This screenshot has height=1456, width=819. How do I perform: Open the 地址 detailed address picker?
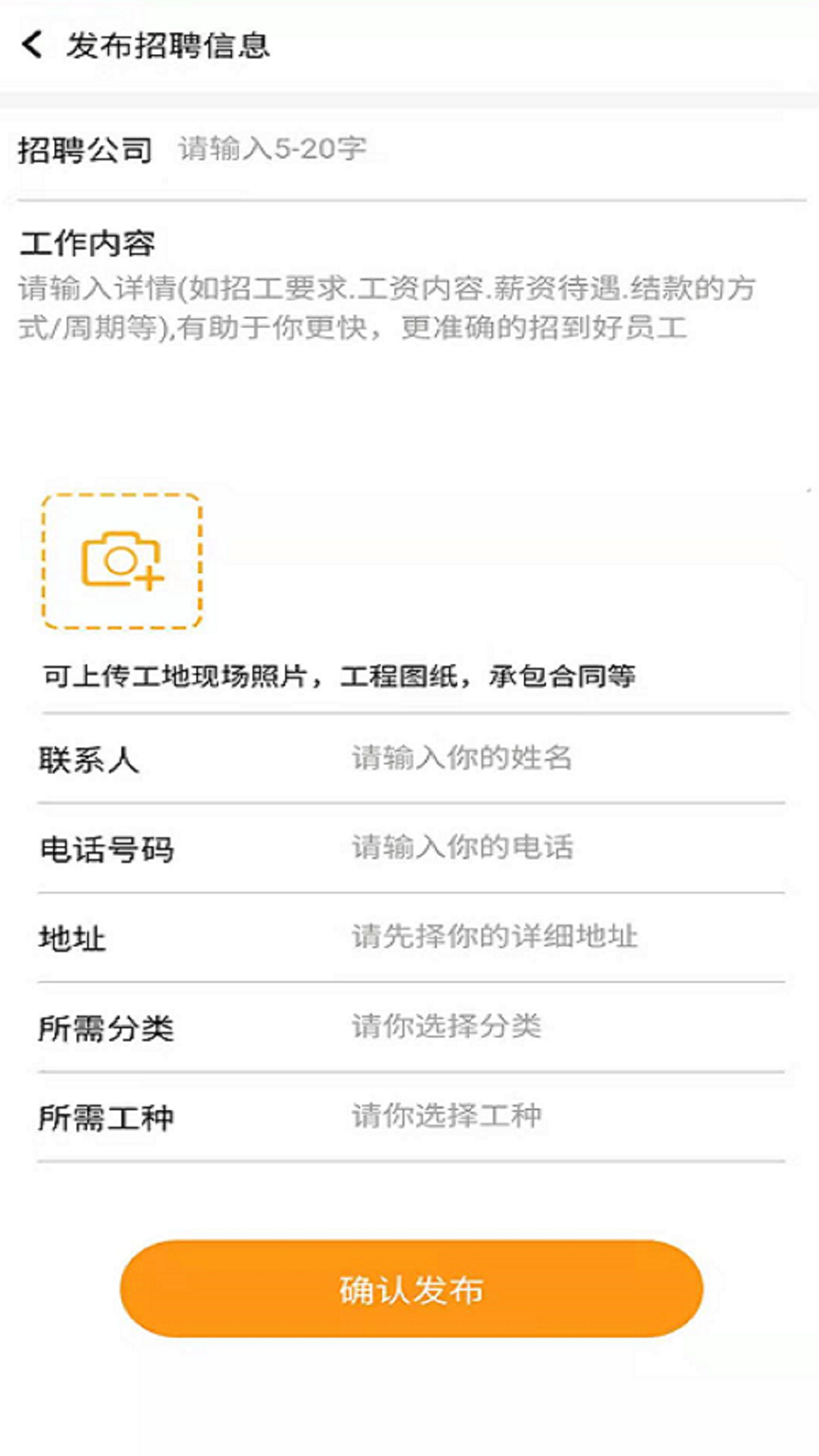click(409, 938)
